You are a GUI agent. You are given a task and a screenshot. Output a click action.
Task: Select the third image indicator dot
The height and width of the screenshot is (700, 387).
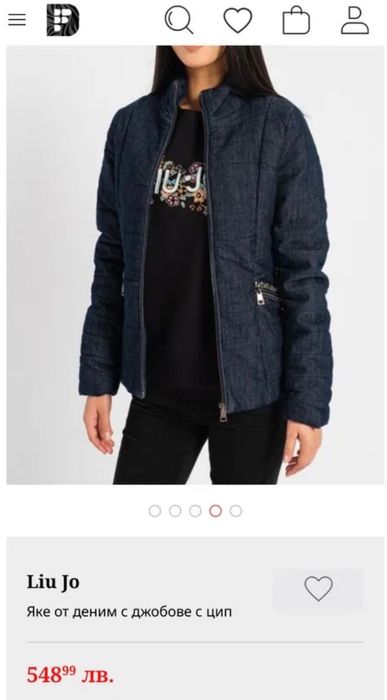coord(195,511)
